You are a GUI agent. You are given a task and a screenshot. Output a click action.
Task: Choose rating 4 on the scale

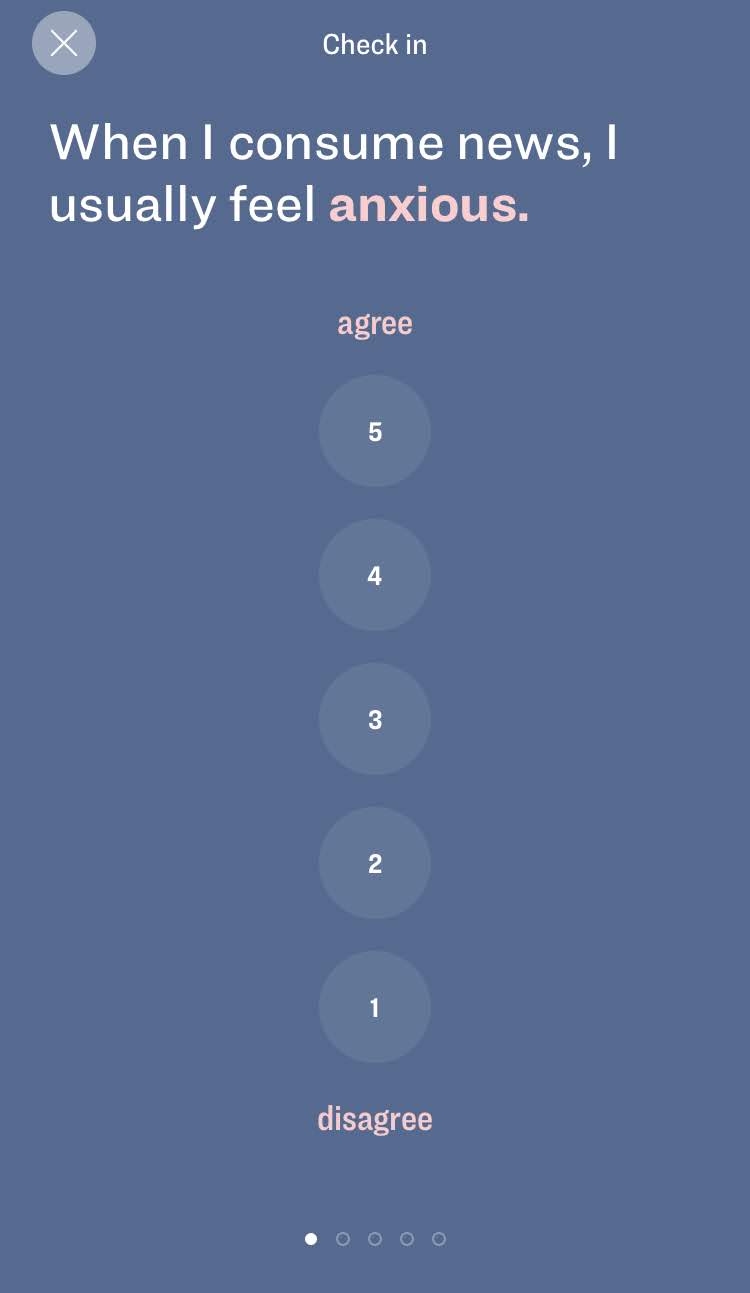(375, 575)
